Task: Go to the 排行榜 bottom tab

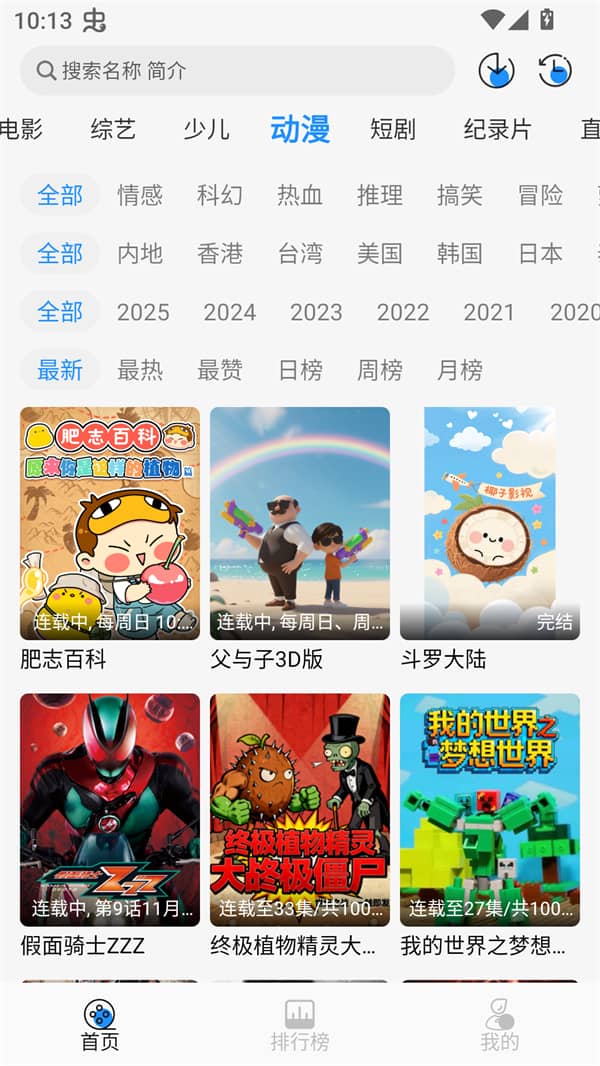Action: (x=300, y=1025)
